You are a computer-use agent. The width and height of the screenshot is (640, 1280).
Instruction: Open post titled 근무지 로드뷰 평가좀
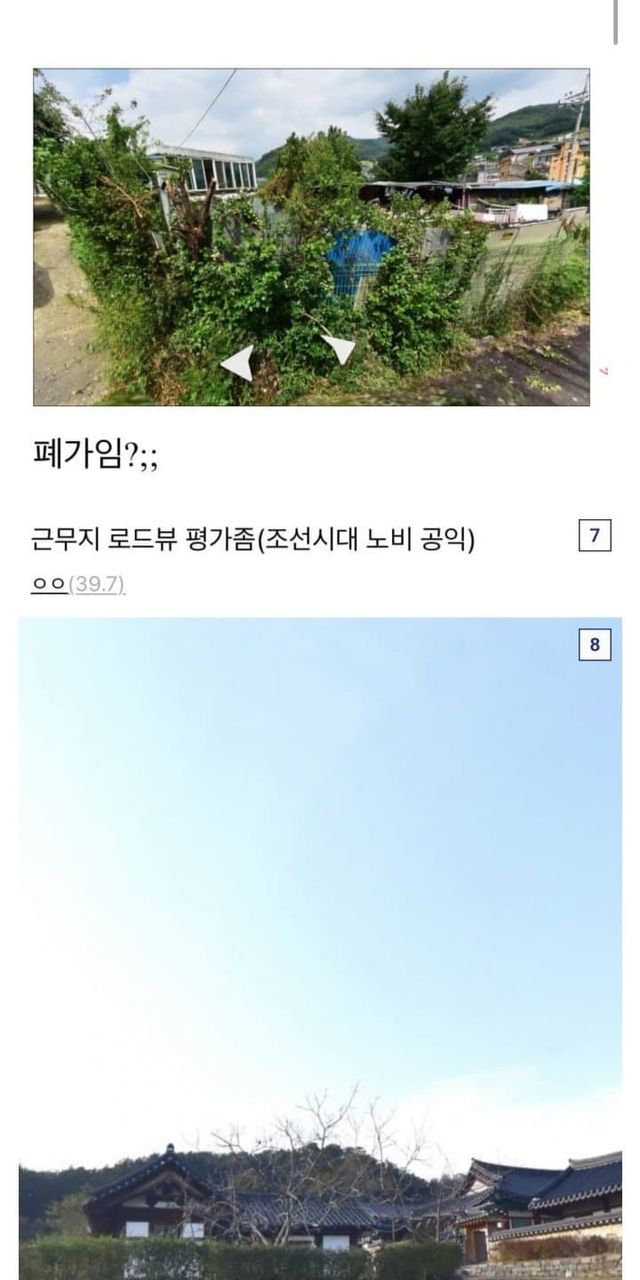click(254, 540)
